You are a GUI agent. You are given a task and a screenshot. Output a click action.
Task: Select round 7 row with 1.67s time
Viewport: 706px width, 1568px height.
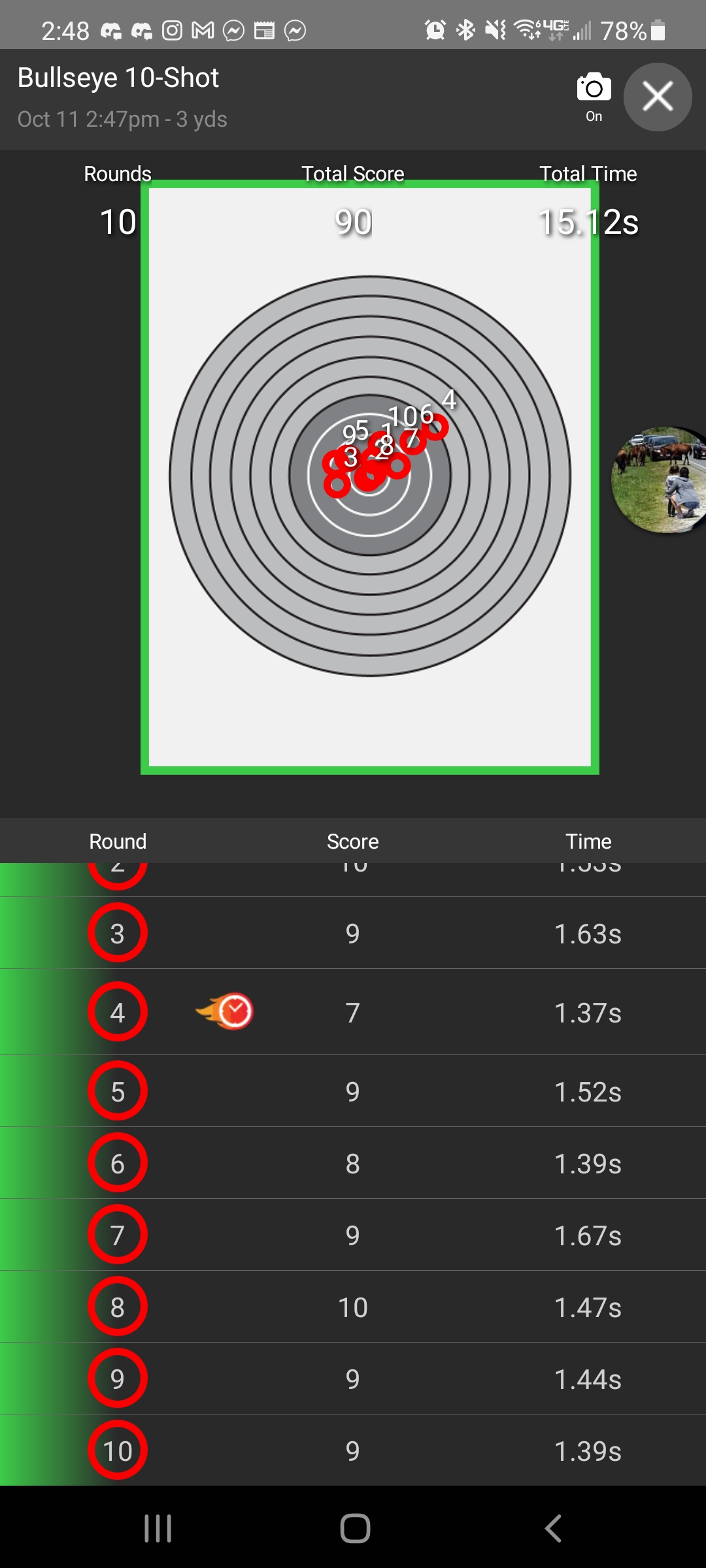[x=353, y=1235]
